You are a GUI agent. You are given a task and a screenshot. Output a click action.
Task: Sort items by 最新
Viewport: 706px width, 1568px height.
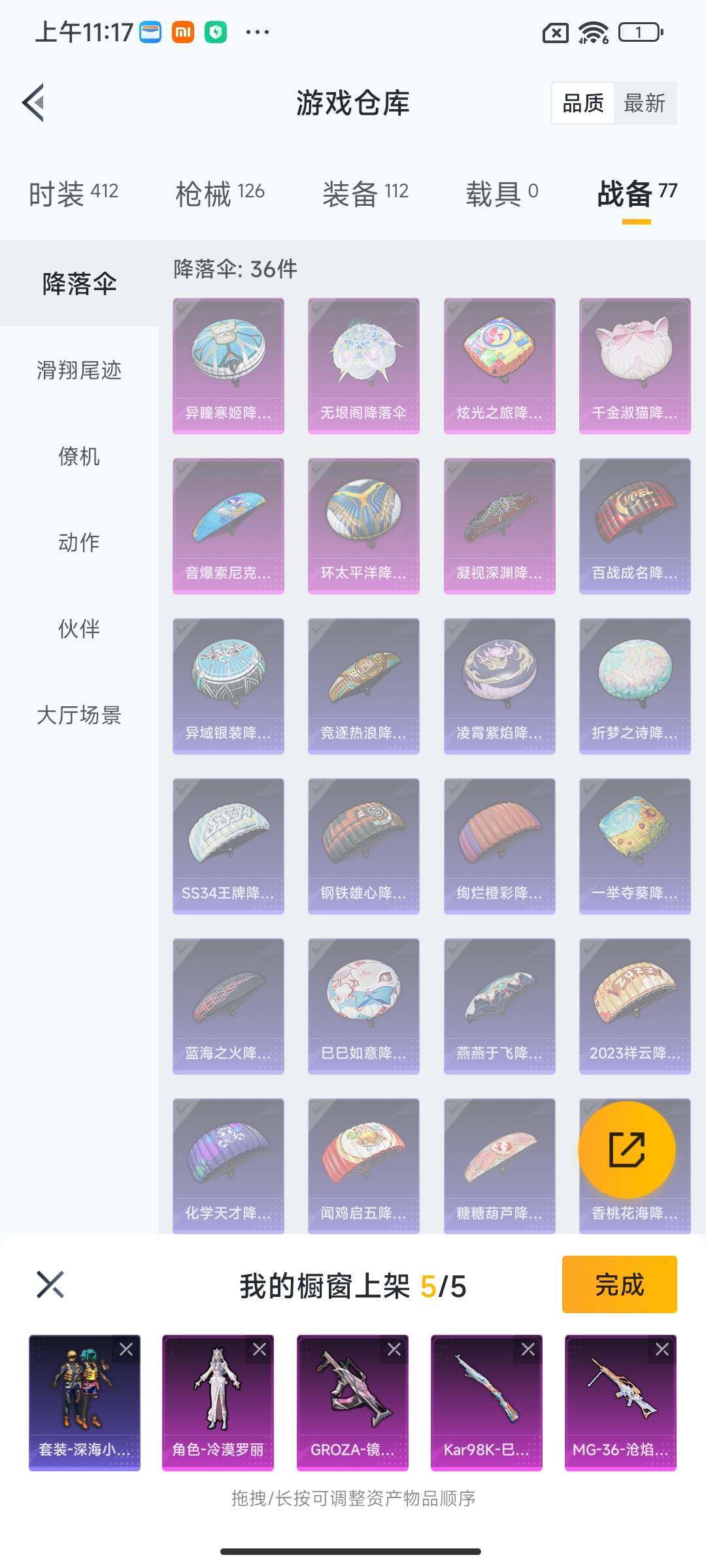[x=644, y=103]
